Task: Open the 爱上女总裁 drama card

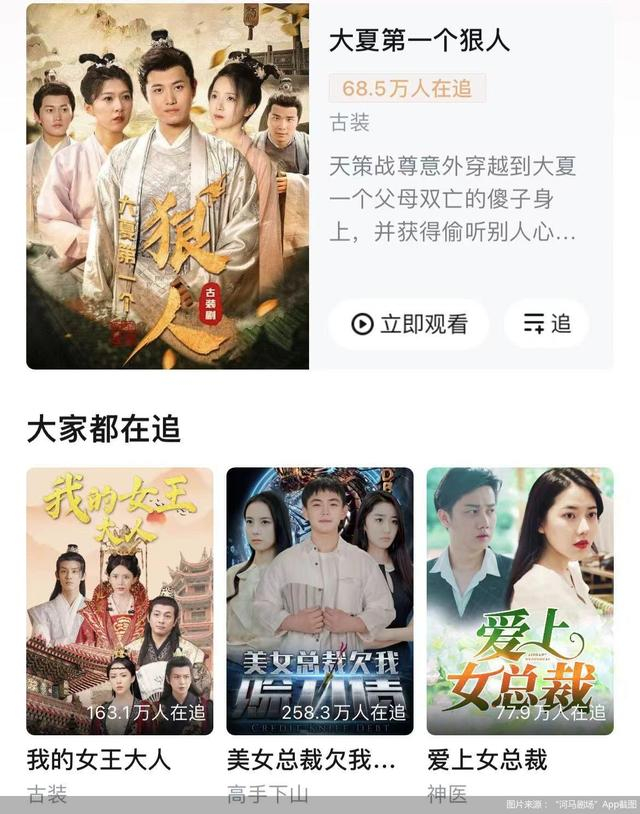Action: tap(520, 601)
